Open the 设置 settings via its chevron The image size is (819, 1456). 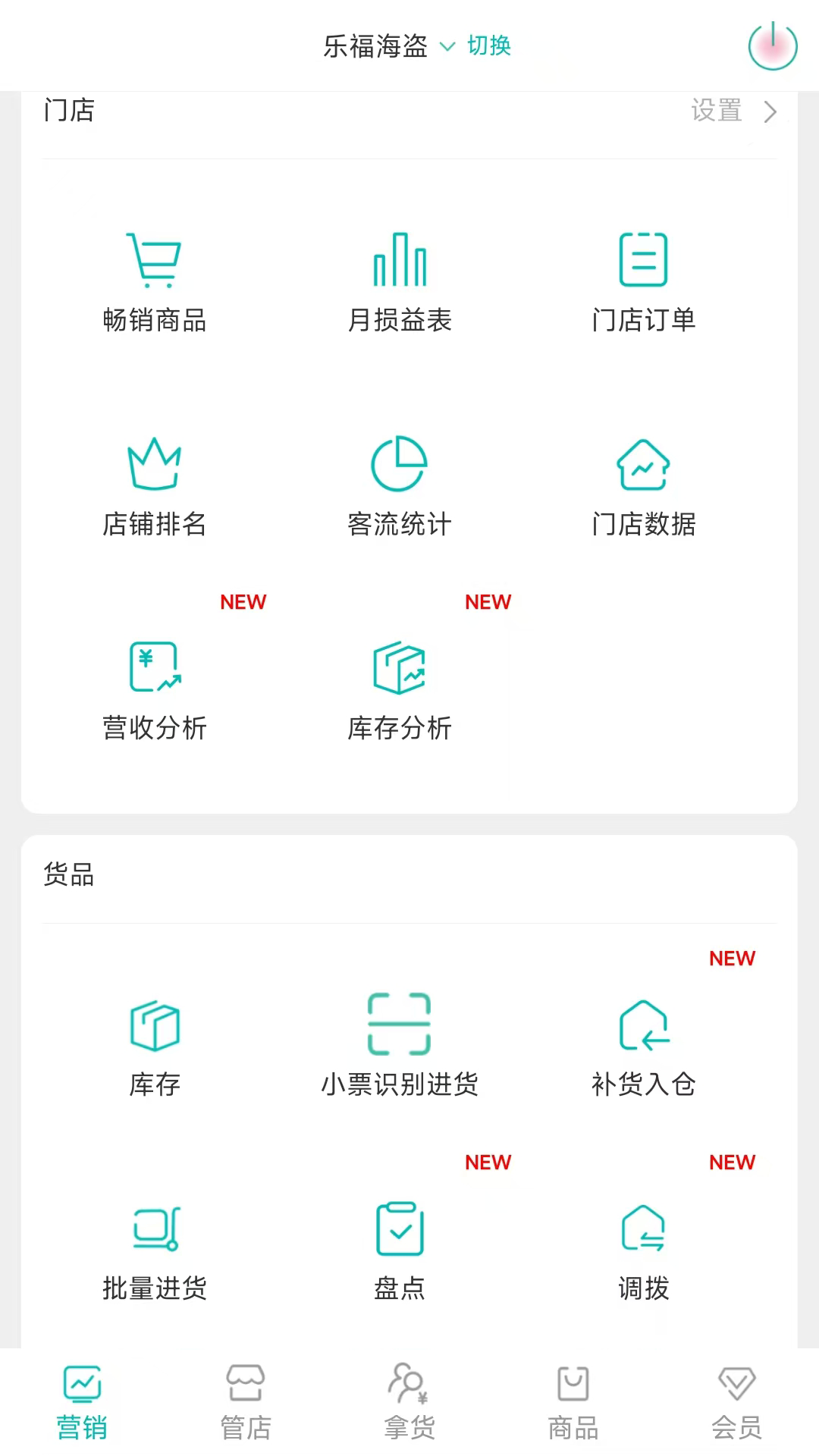tap(770, 111)
